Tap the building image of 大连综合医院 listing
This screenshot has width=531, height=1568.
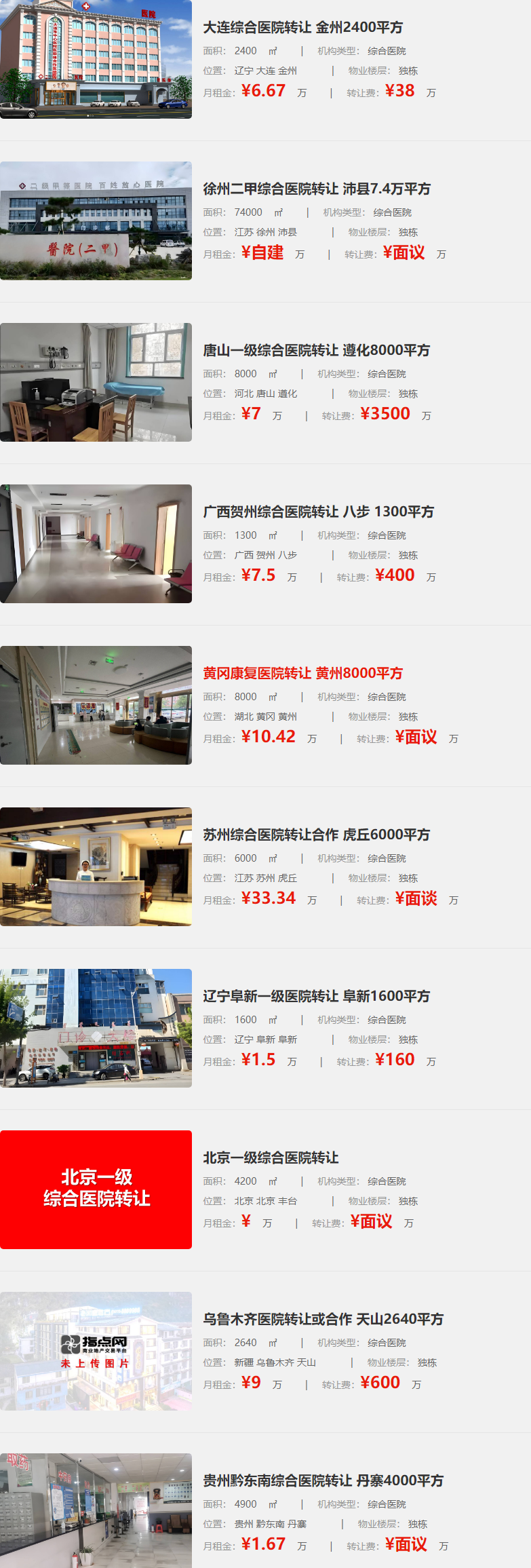[x=96, y=59]
